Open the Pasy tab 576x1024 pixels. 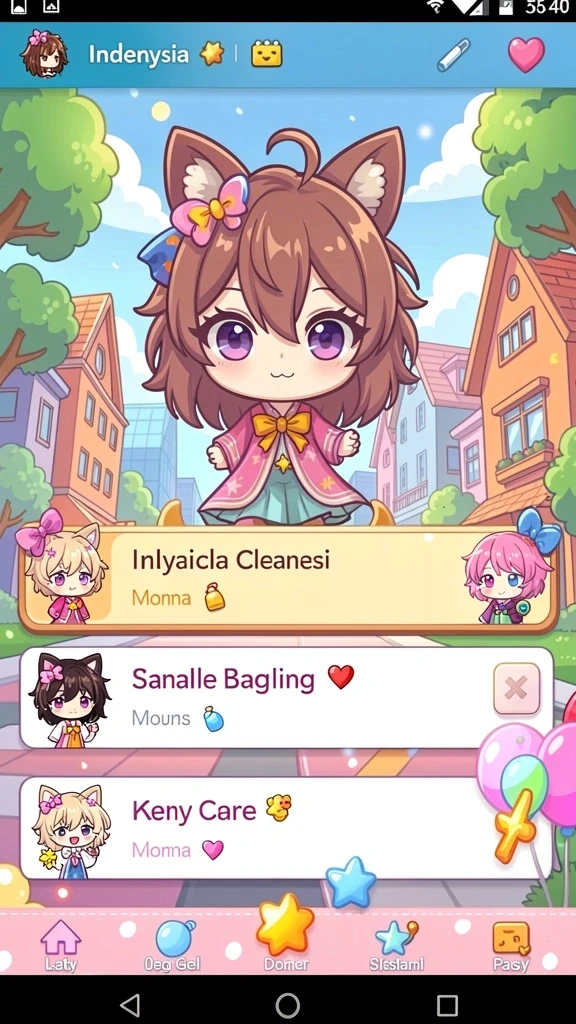[511, 945]
